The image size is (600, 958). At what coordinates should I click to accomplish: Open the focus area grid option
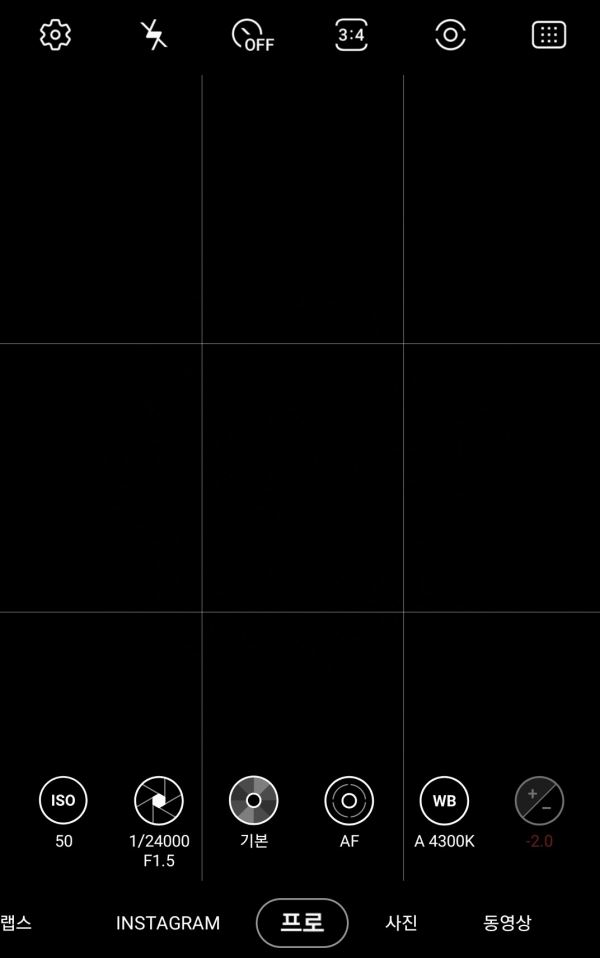(548, 35)
